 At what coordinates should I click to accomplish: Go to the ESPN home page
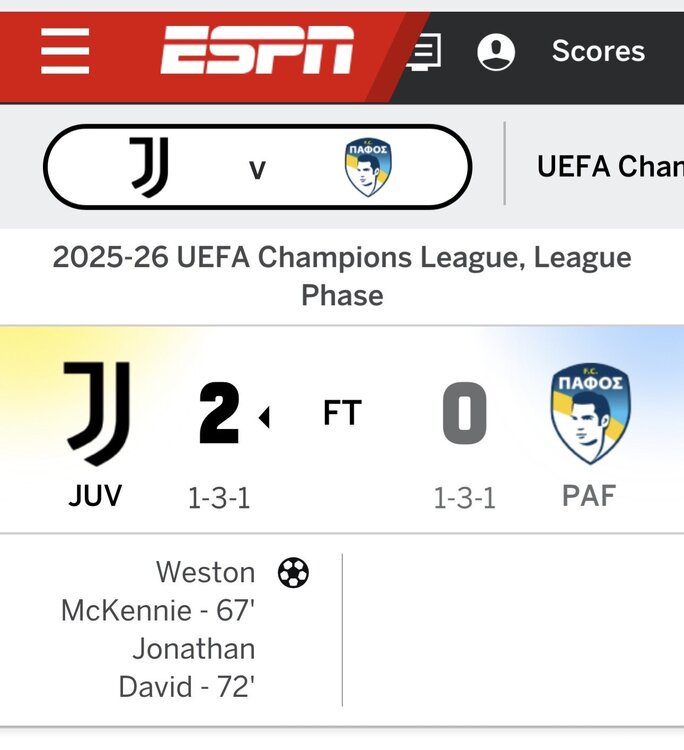257,51
